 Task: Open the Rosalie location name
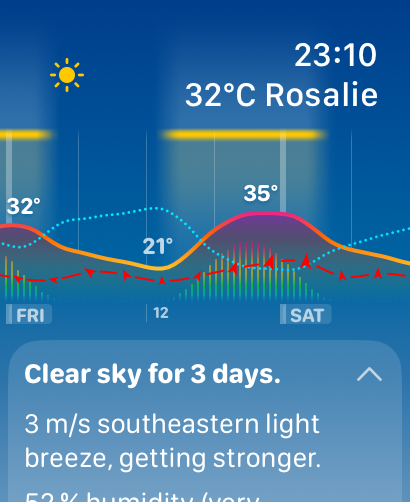(321, 95)
